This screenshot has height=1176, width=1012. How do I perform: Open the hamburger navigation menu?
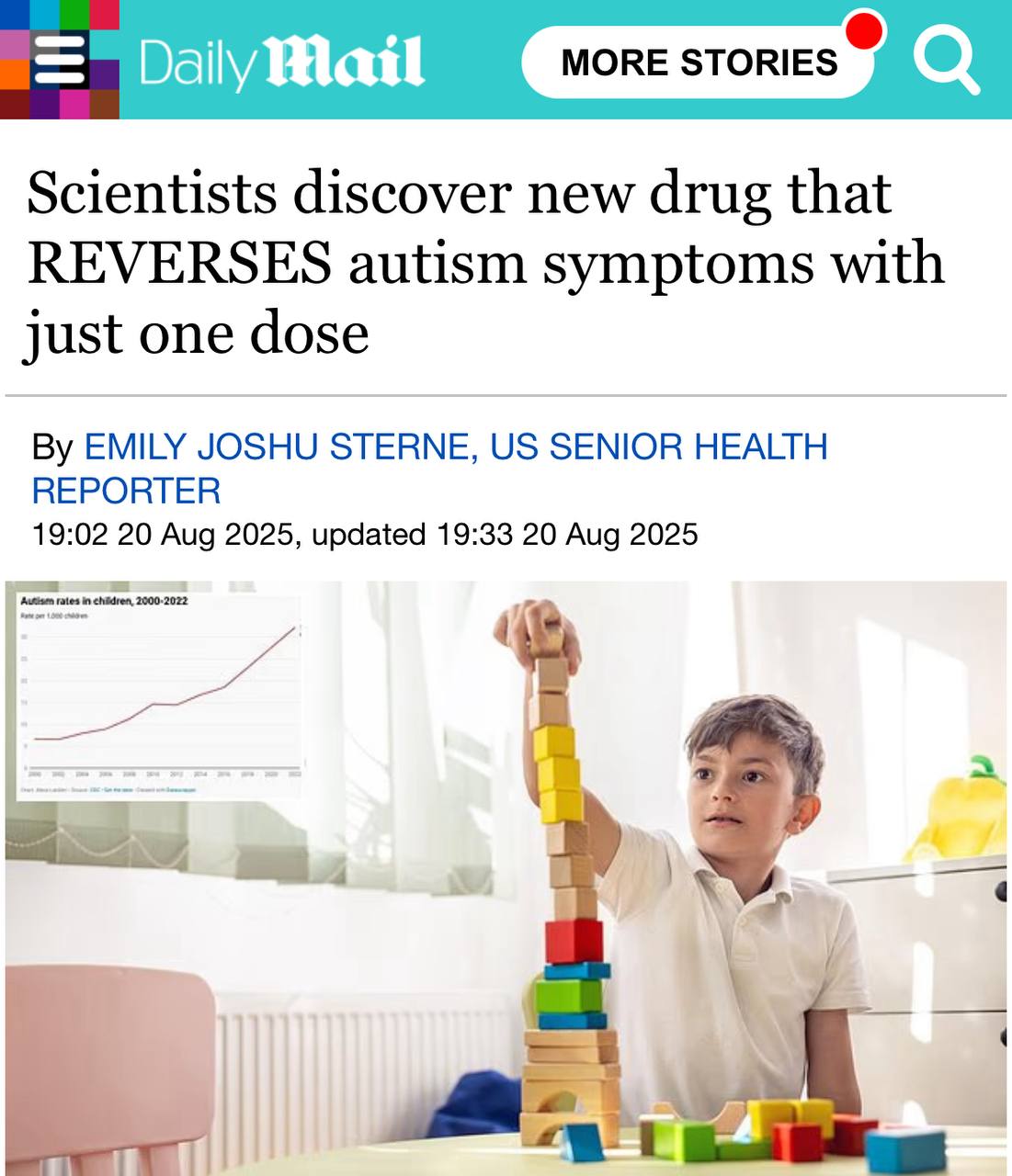coord(61,61)
